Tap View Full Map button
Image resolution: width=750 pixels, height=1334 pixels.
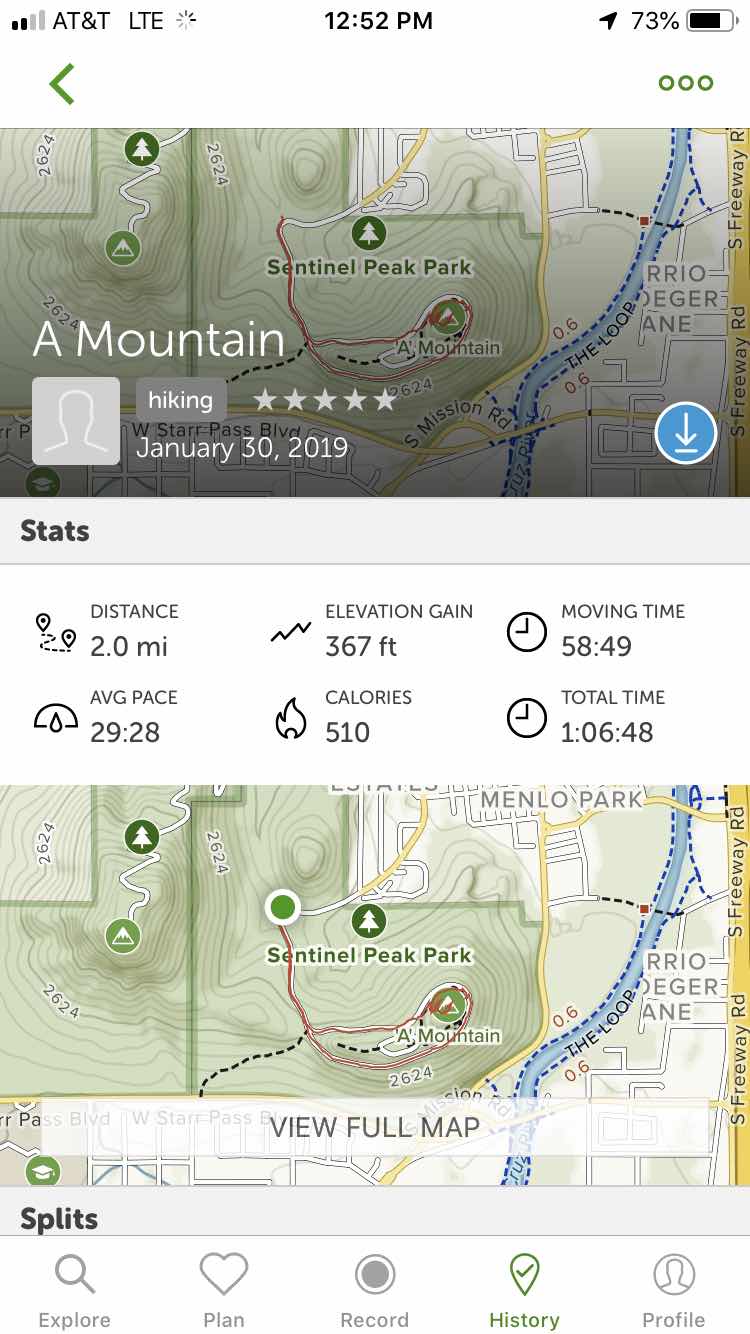tap(375, 1127)
